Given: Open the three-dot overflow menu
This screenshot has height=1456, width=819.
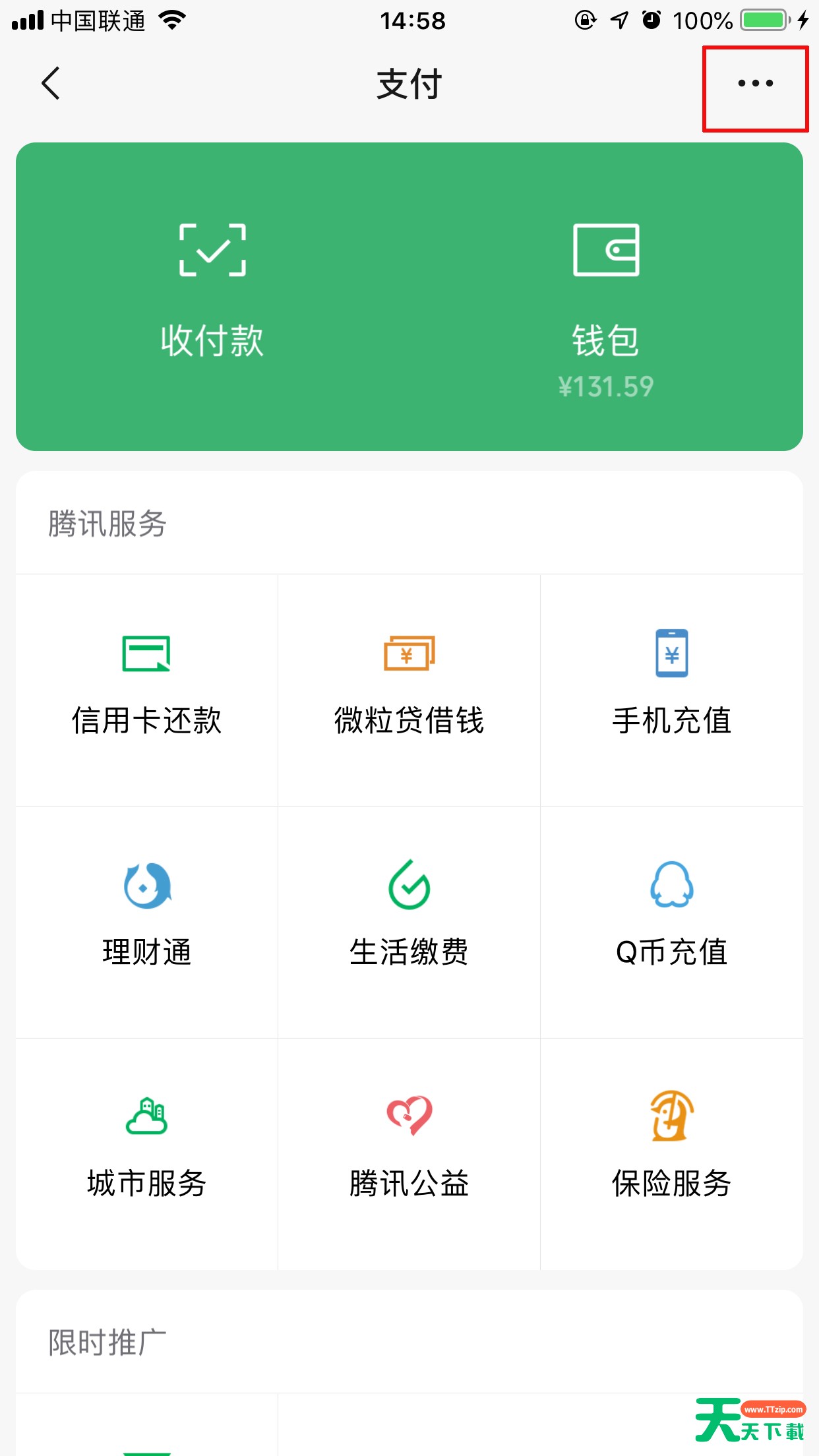Looking at the screenshot, I should (x=755, y=84).
